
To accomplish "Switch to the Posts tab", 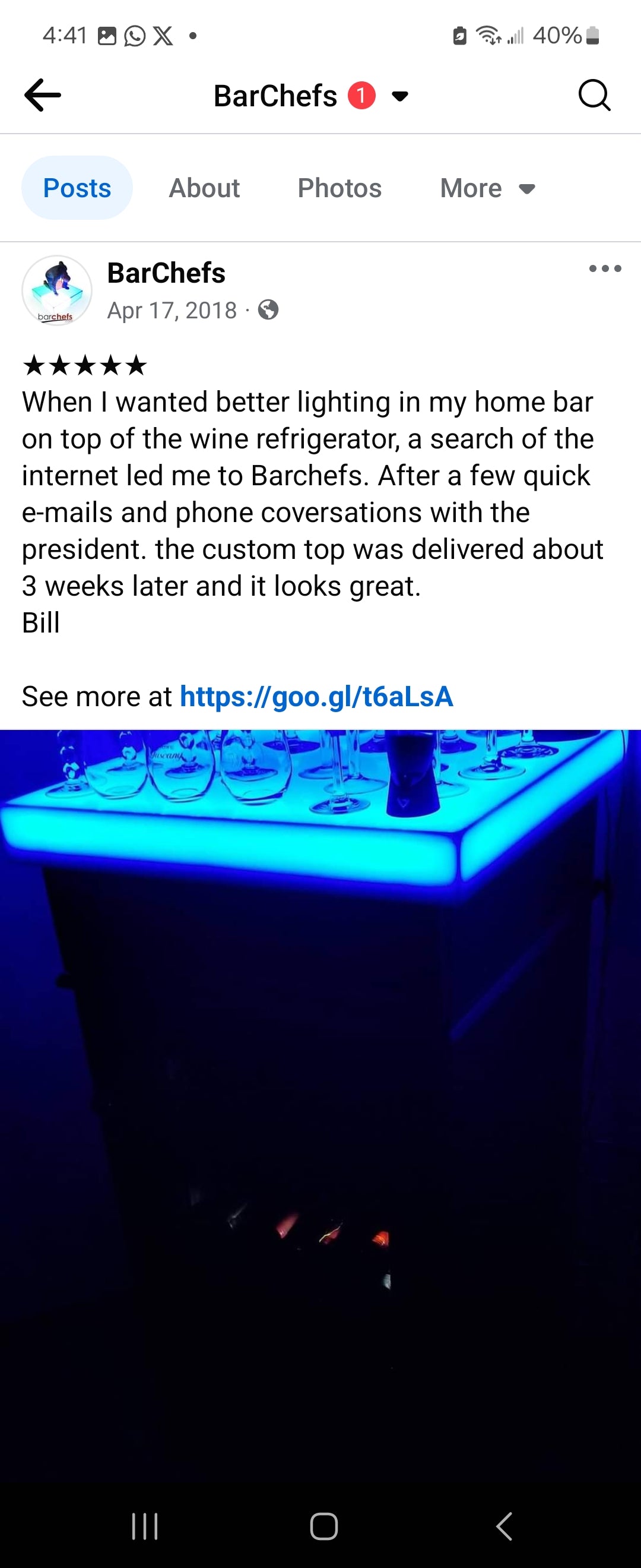I will pyautogui.click(x=77, y=188).
